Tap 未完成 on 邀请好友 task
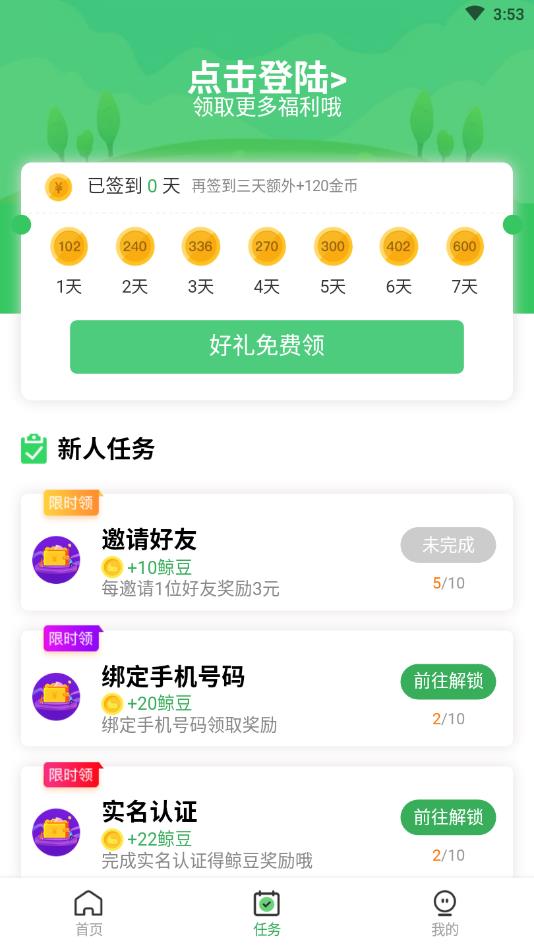The width and height of the screenshot is (534, 949). 448,545
